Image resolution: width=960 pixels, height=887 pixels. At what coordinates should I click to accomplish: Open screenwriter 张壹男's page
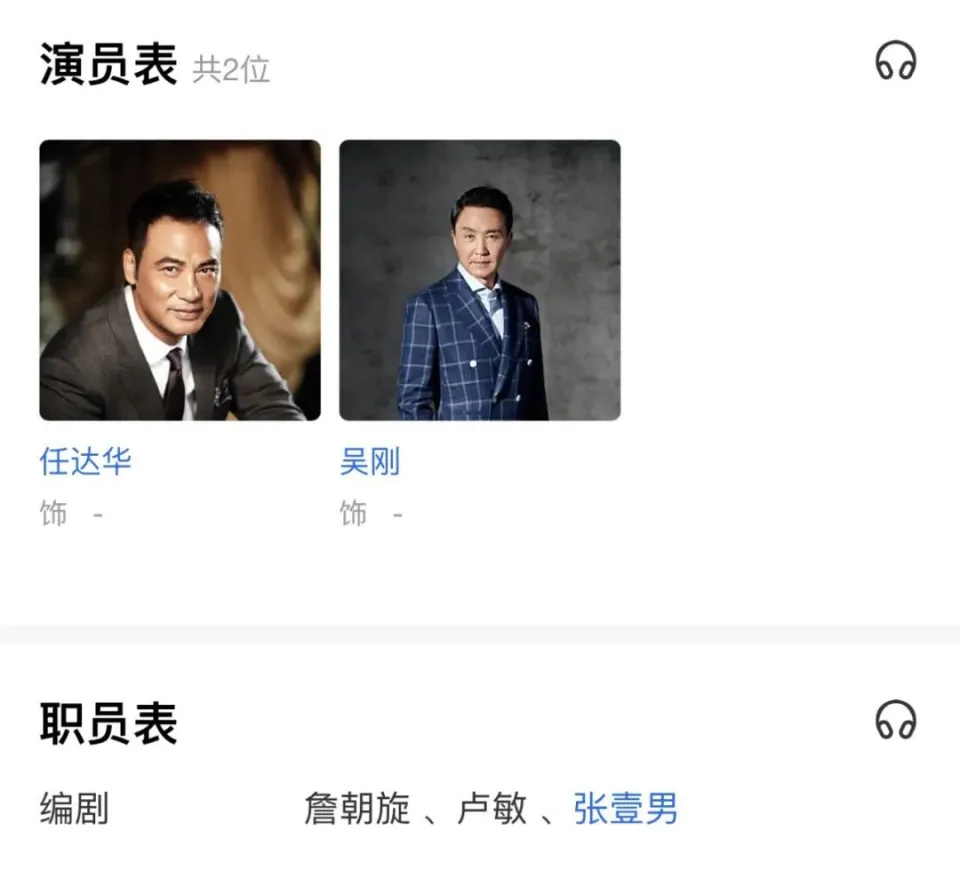625,809
